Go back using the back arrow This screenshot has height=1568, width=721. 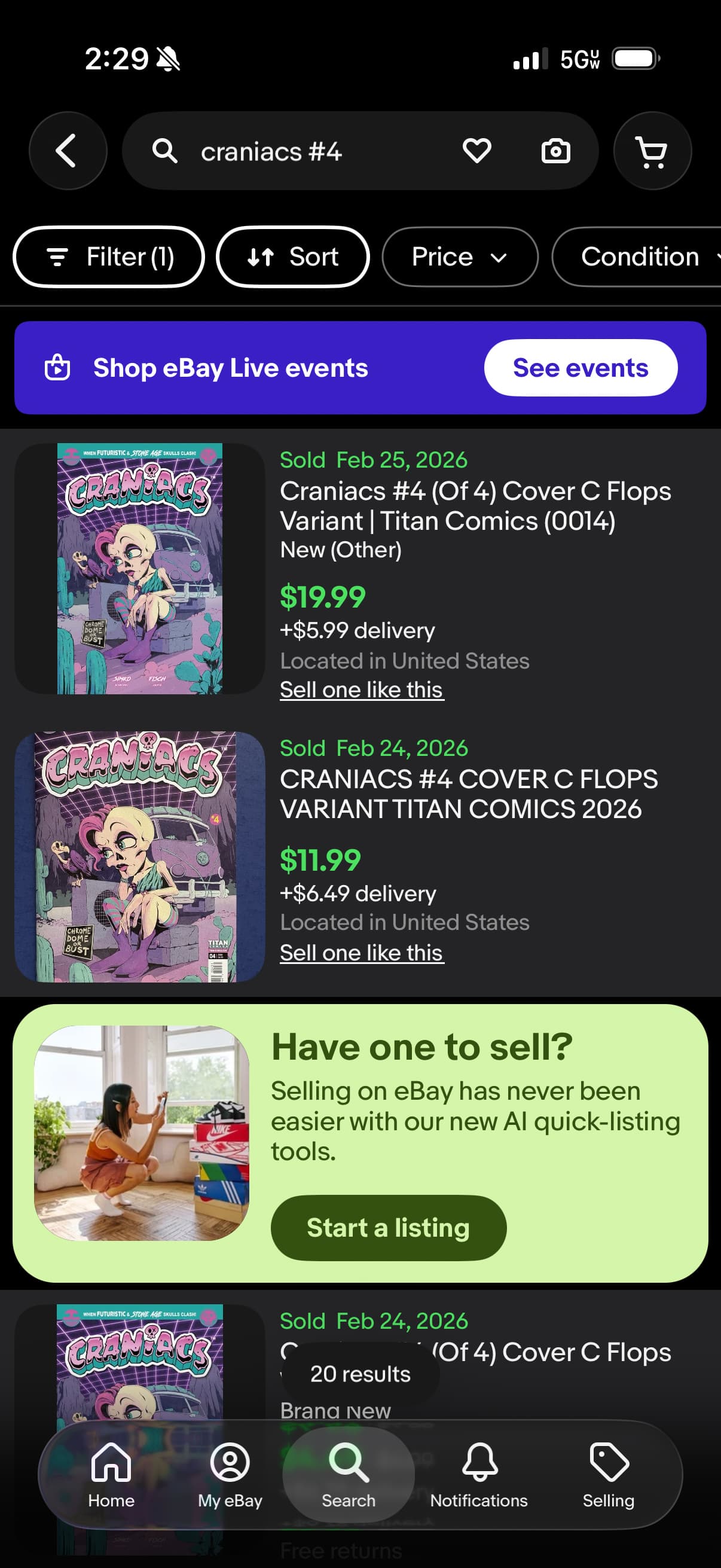pyautogui.click(x=67, y=150)
